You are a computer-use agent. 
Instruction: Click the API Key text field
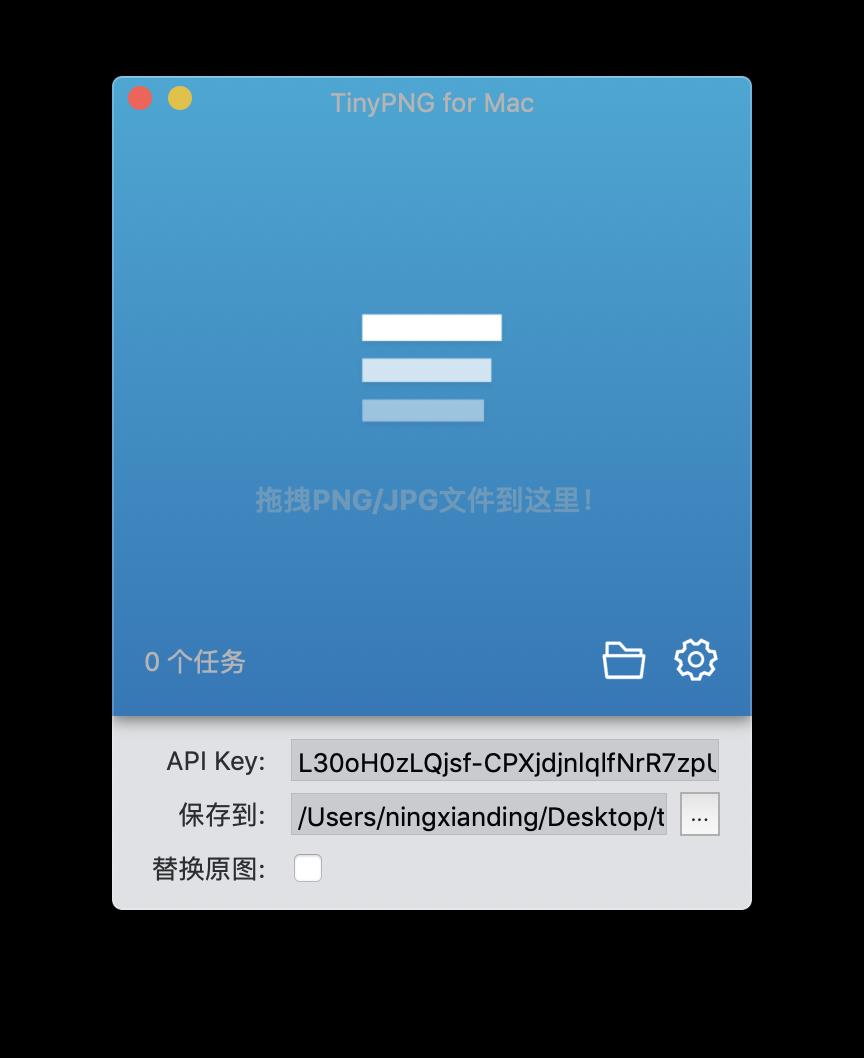(504, 761)
